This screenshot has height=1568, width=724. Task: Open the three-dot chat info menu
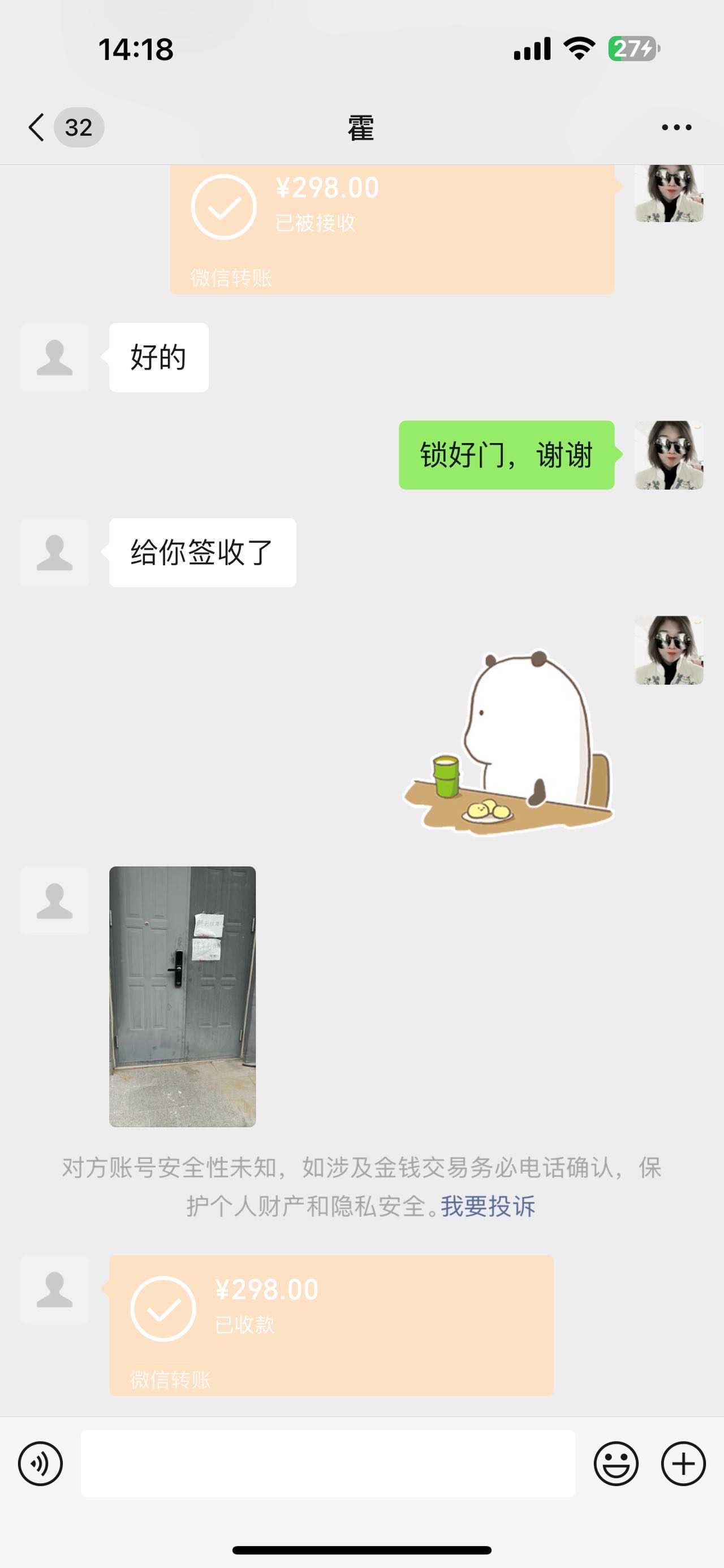point(676,128)
